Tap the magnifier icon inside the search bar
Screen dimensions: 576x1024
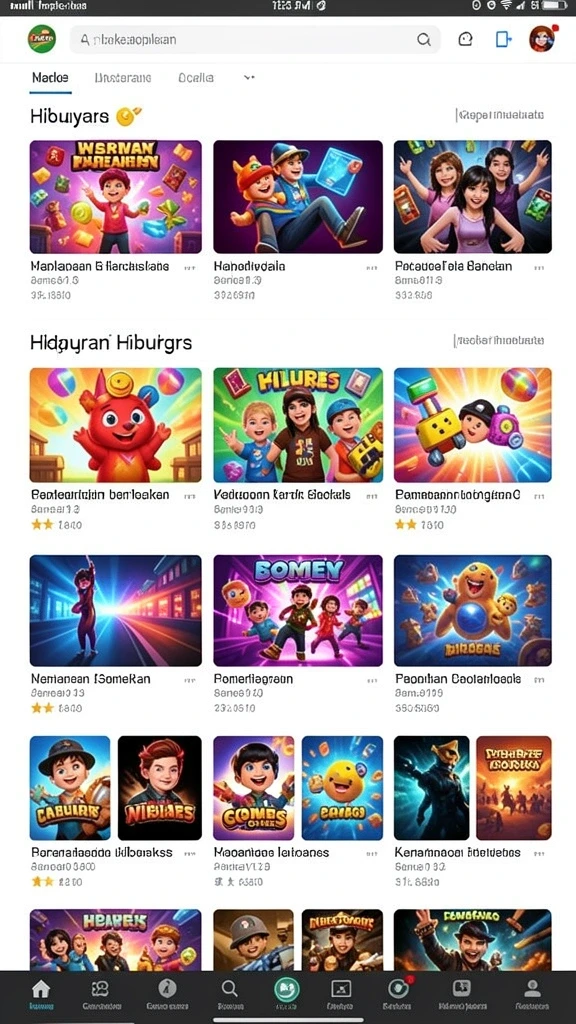pos(424,39)
